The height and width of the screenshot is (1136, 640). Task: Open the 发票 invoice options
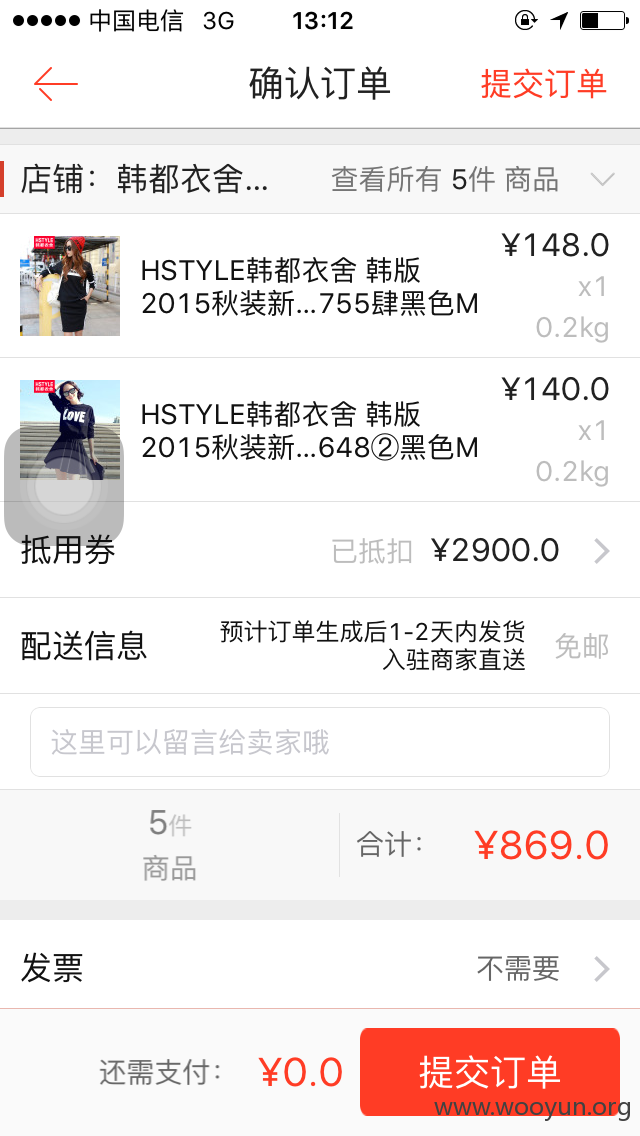[320, 968]
